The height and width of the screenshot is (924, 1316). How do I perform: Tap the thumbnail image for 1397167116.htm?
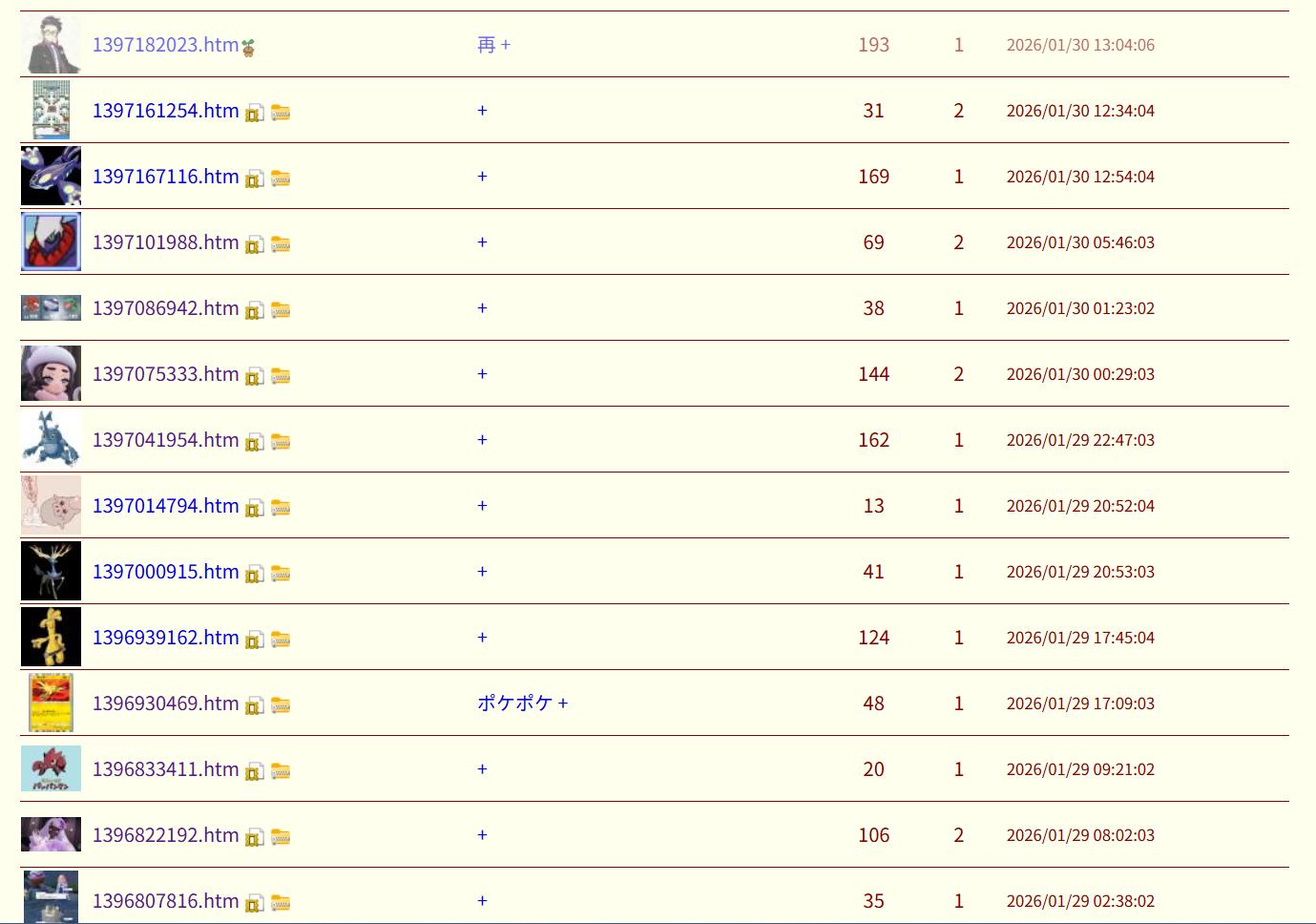tap(51, 176)
